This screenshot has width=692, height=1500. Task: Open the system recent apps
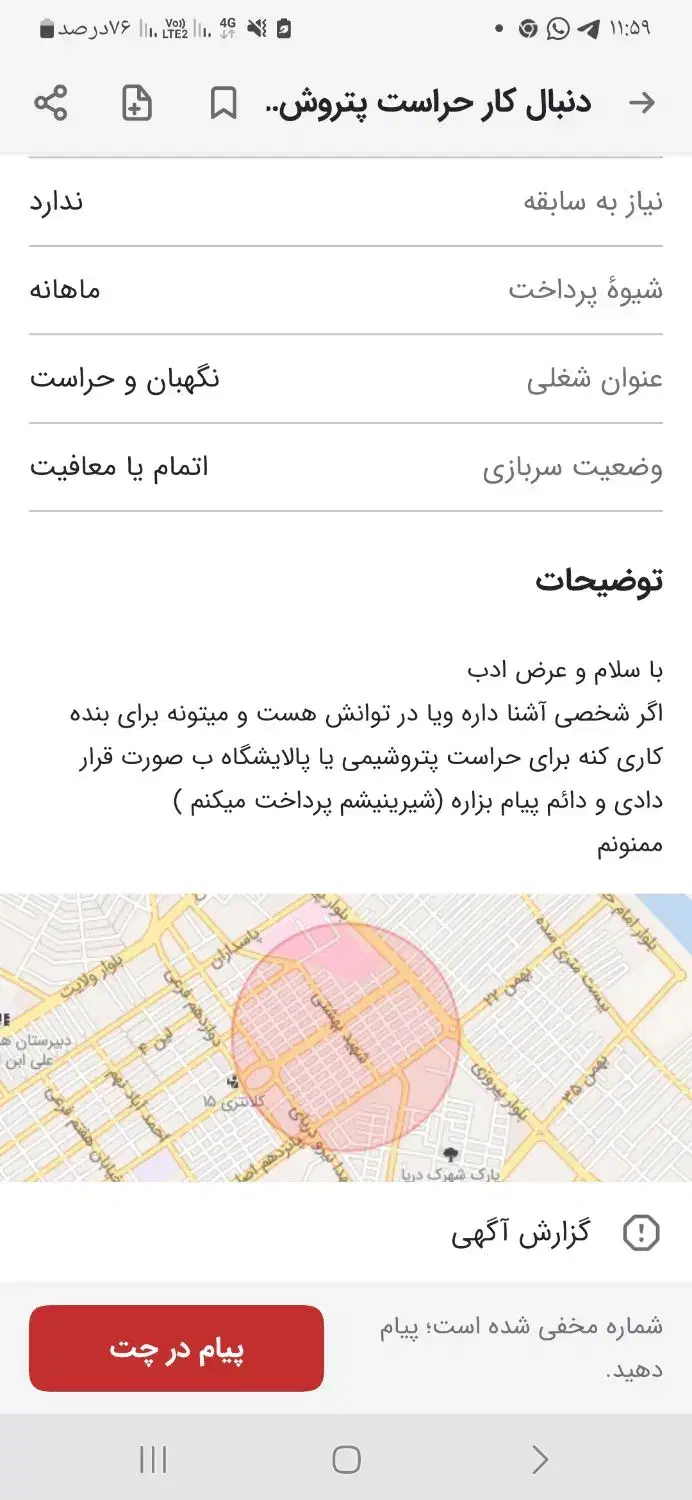click(153, 1460)
